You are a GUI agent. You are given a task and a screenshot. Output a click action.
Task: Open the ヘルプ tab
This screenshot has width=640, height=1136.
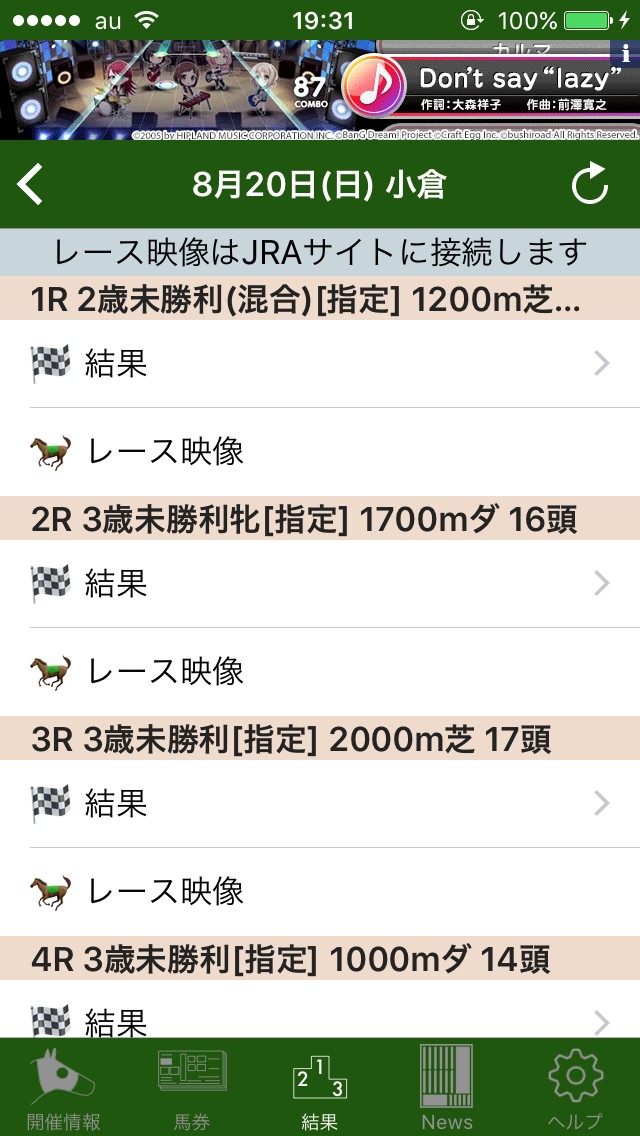tap(575, 1088)
